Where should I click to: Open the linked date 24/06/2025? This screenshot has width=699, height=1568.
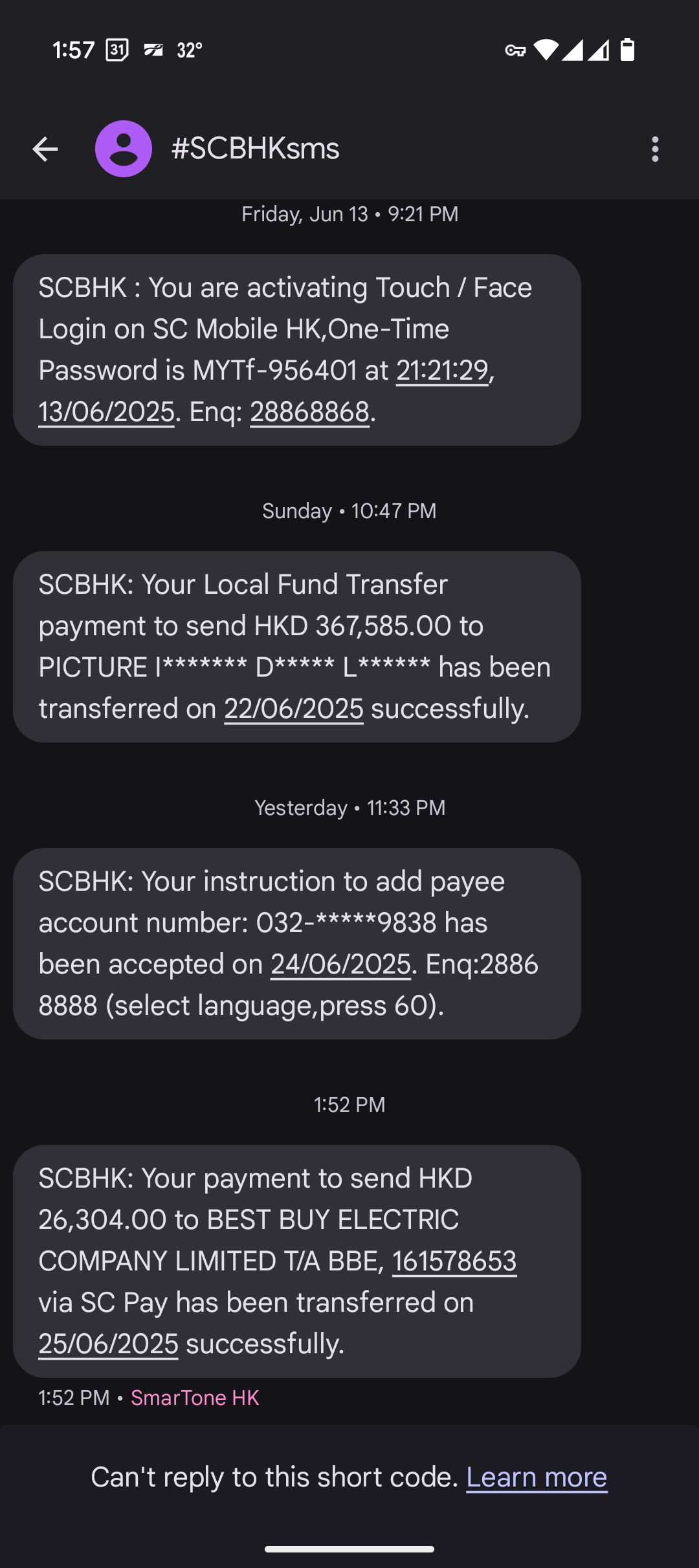[340, 964]
